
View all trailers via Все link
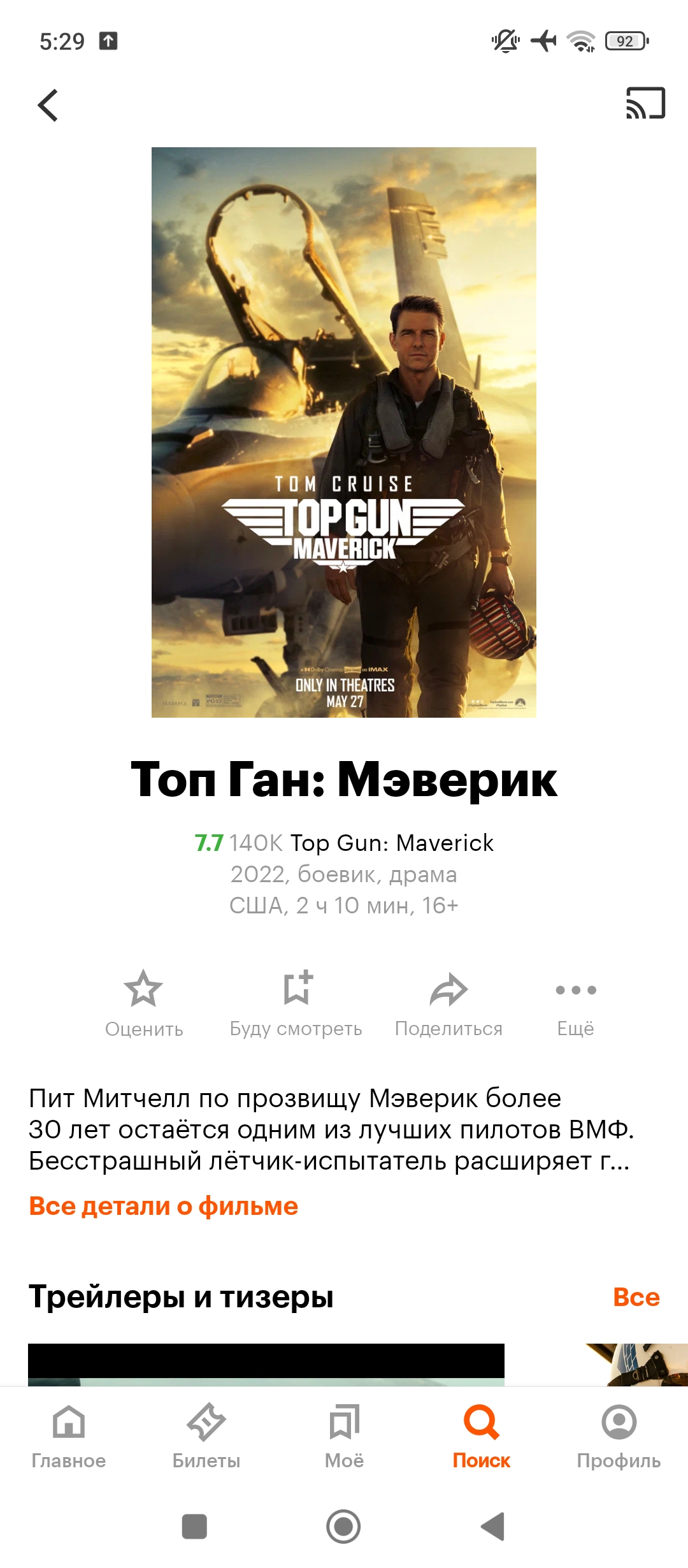pyautogui.click(x=636, y=1297)
